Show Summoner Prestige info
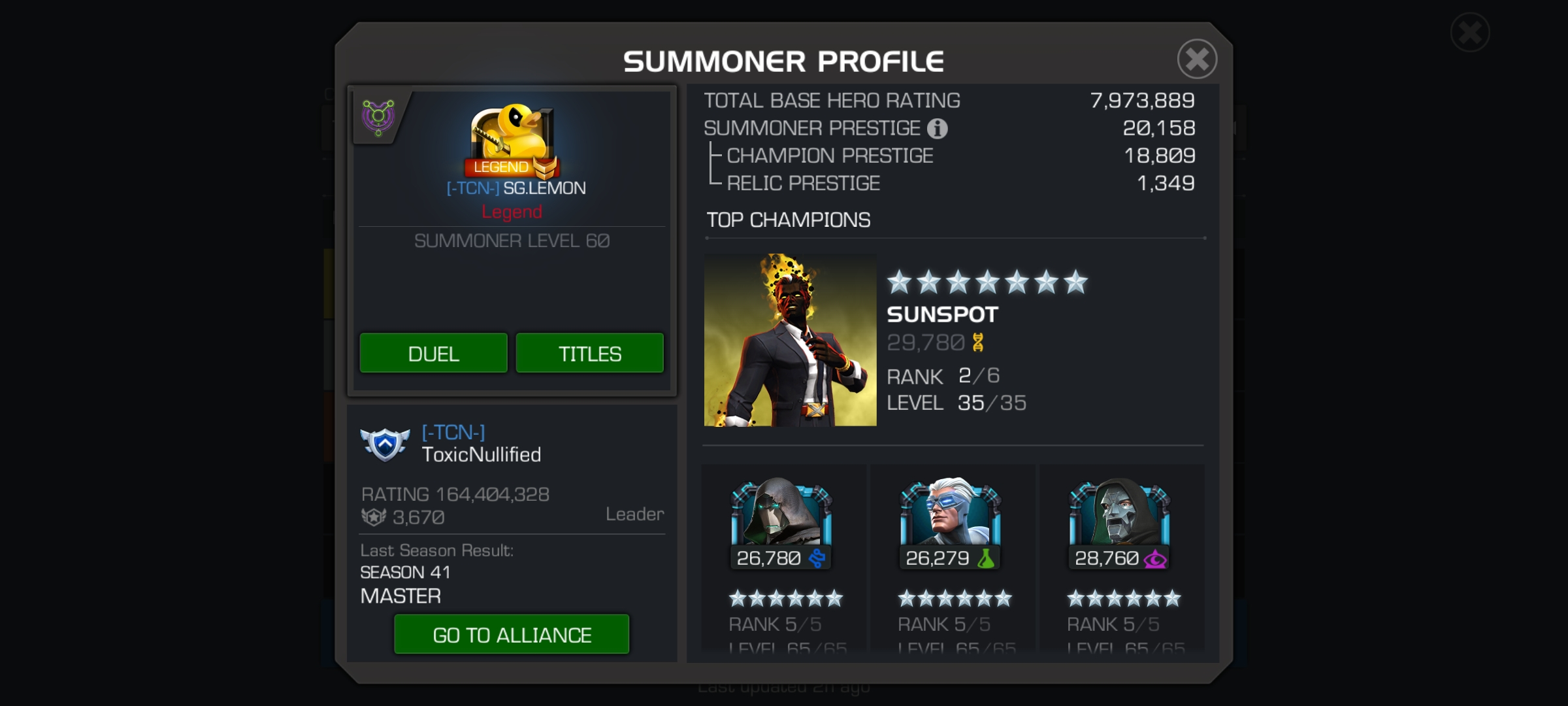 (x=938, y=129)
